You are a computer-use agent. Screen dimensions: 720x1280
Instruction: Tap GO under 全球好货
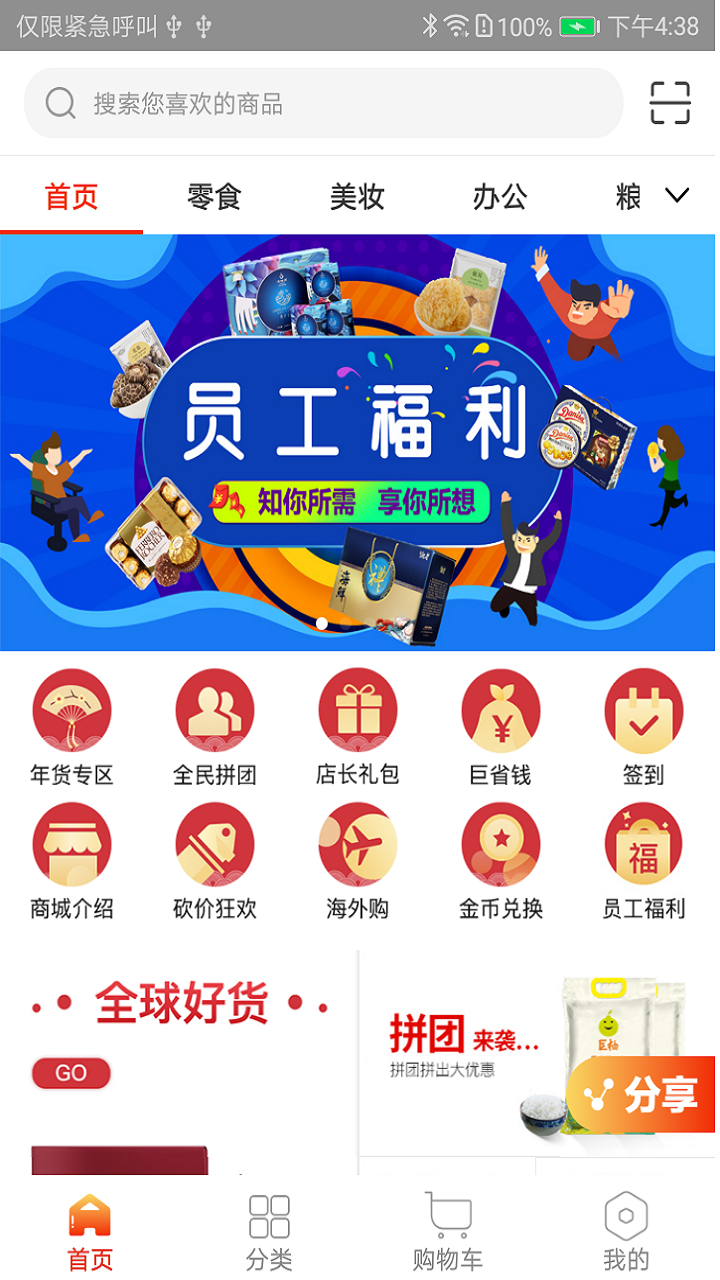coord(71,1073)
